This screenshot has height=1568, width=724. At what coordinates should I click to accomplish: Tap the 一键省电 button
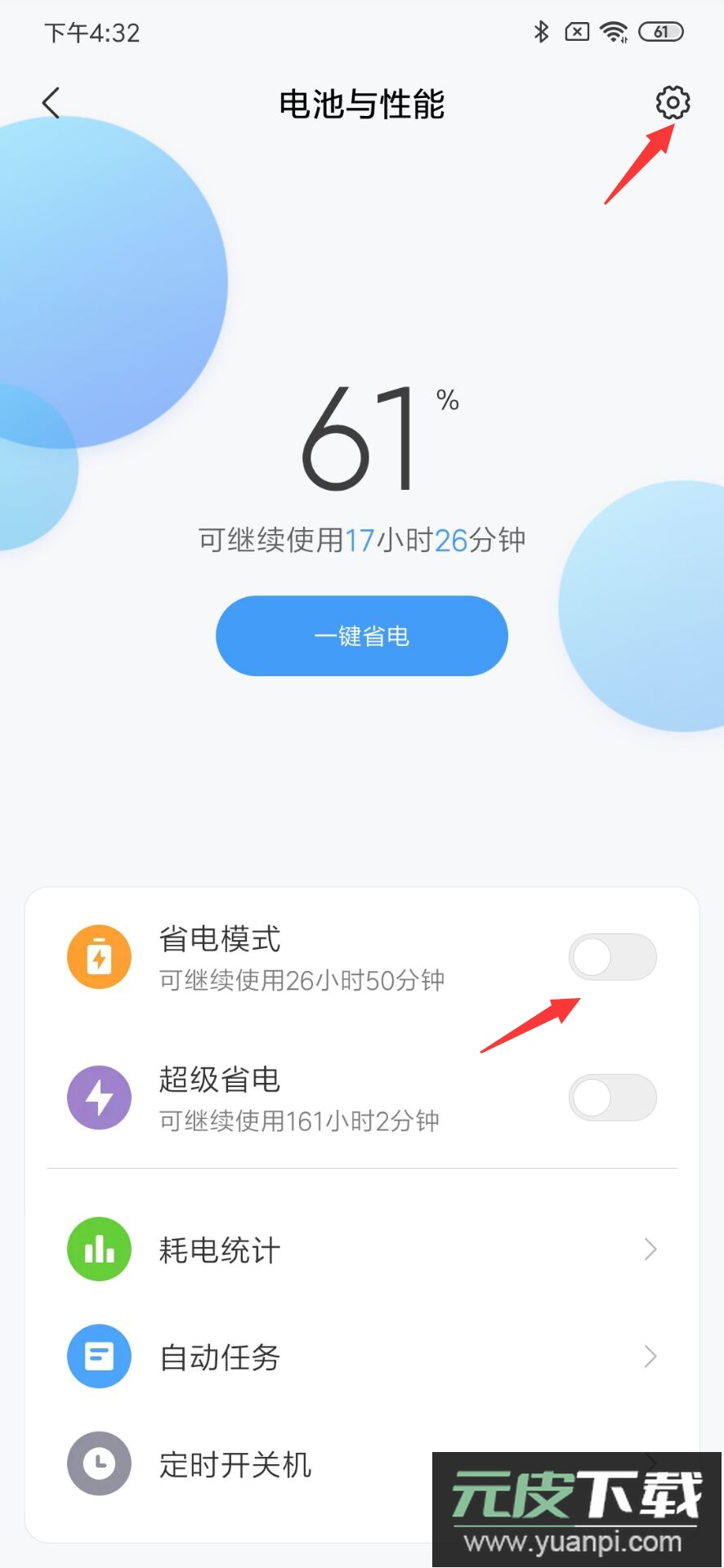362,635
